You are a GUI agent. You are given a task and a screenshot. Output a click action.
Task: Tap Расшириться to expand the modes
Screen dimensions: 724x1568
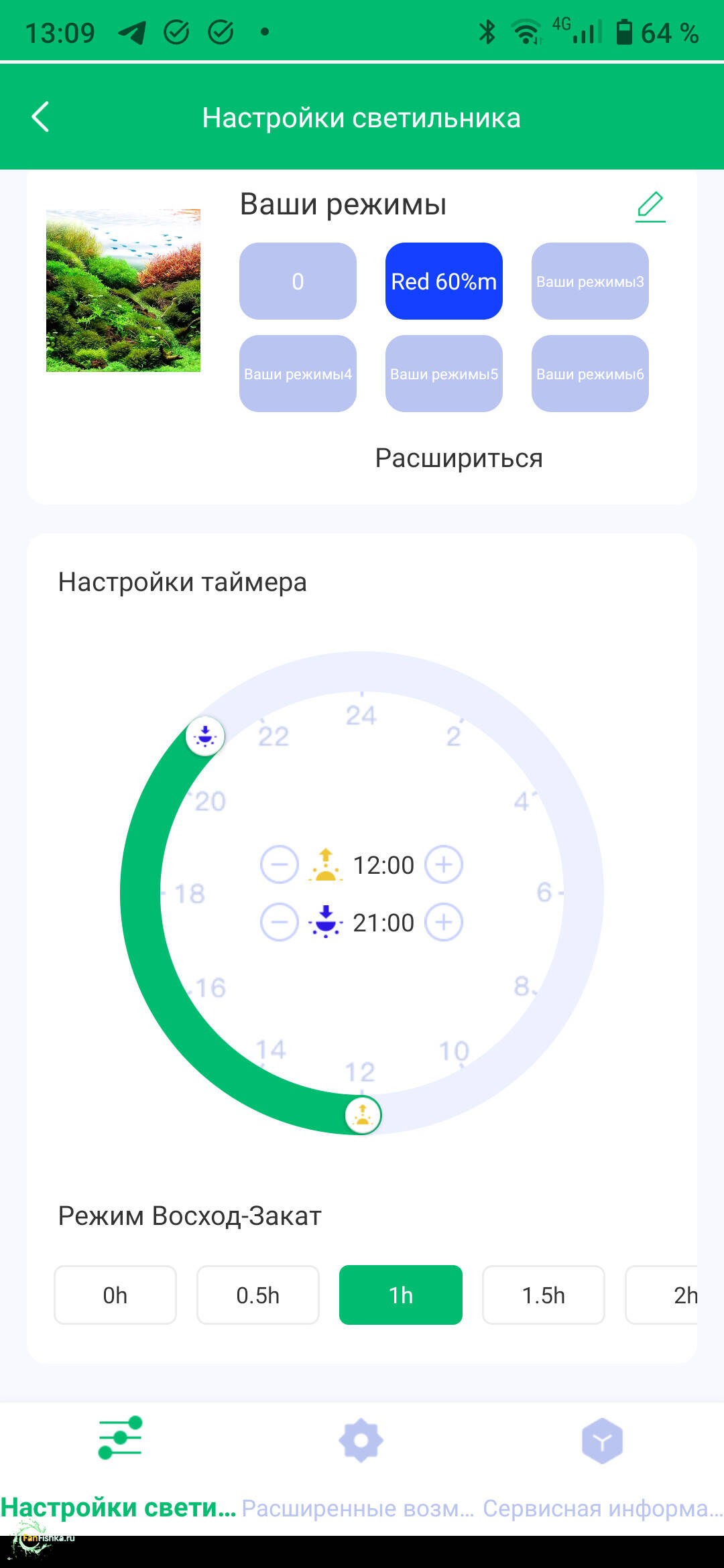click(459, 458)
